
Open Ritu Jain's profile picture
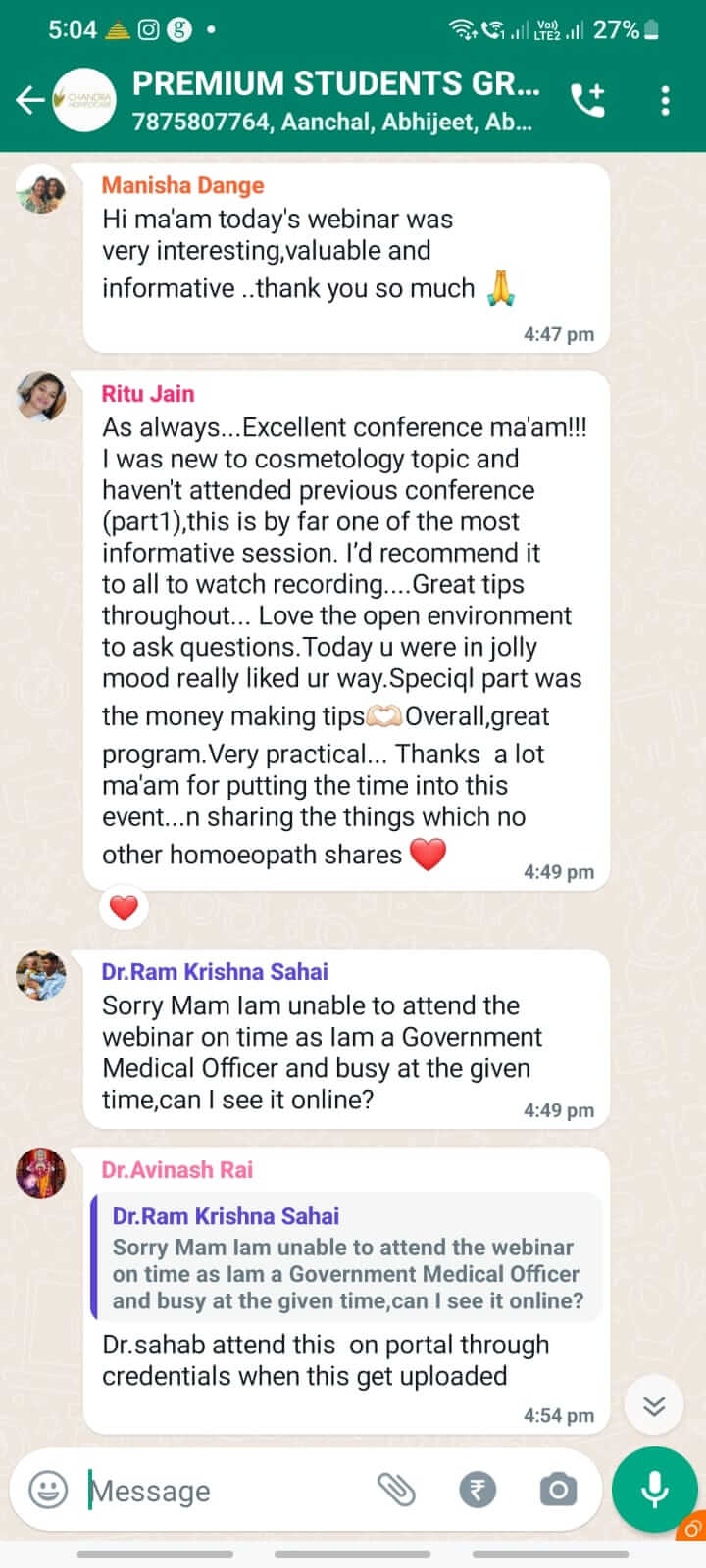41,397
